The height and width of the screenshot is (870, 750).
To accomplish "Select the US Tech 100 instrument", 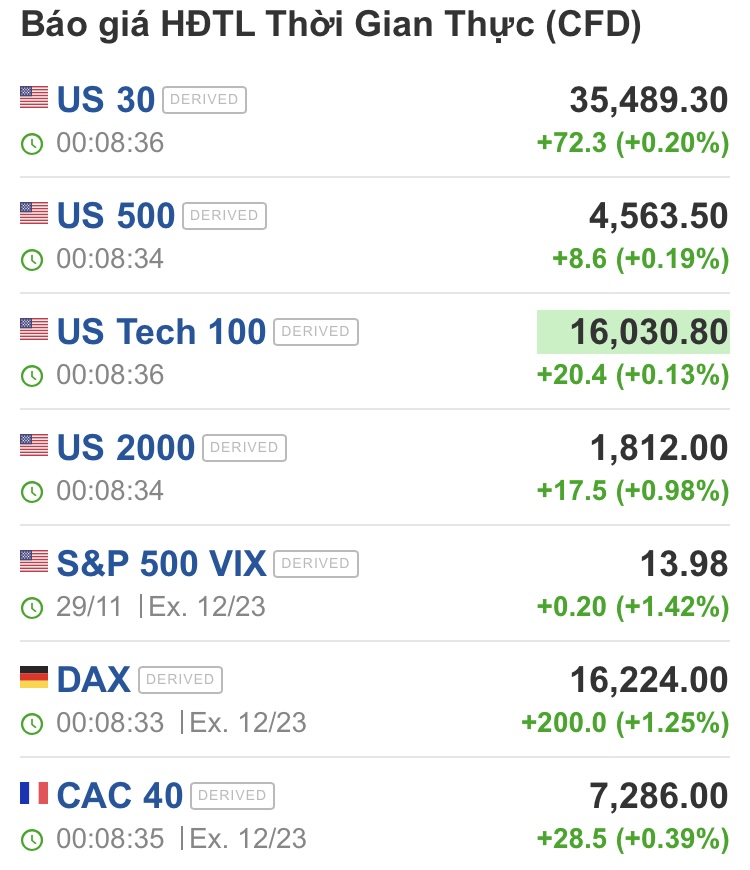I will (161, 332).
